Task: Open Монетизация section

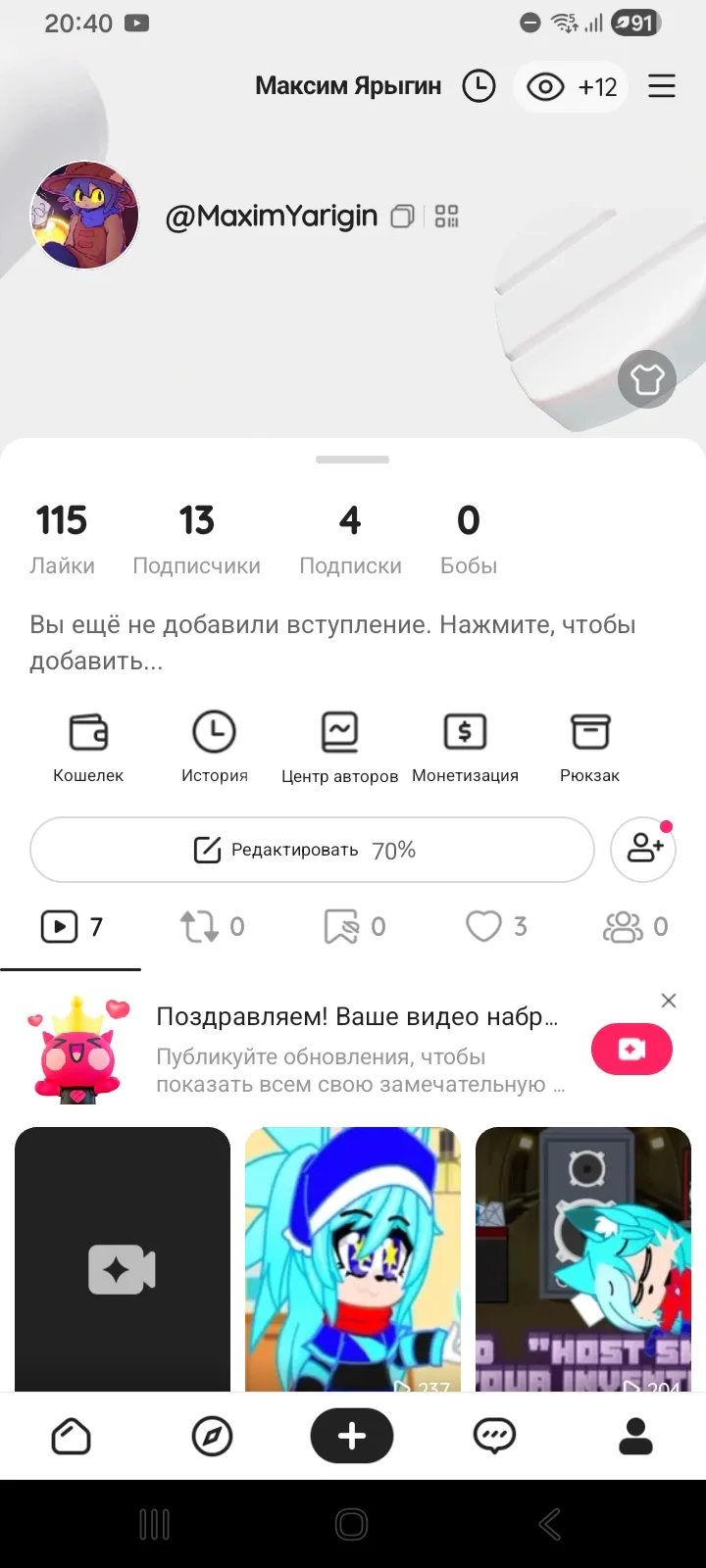Action: coord(465,745)
